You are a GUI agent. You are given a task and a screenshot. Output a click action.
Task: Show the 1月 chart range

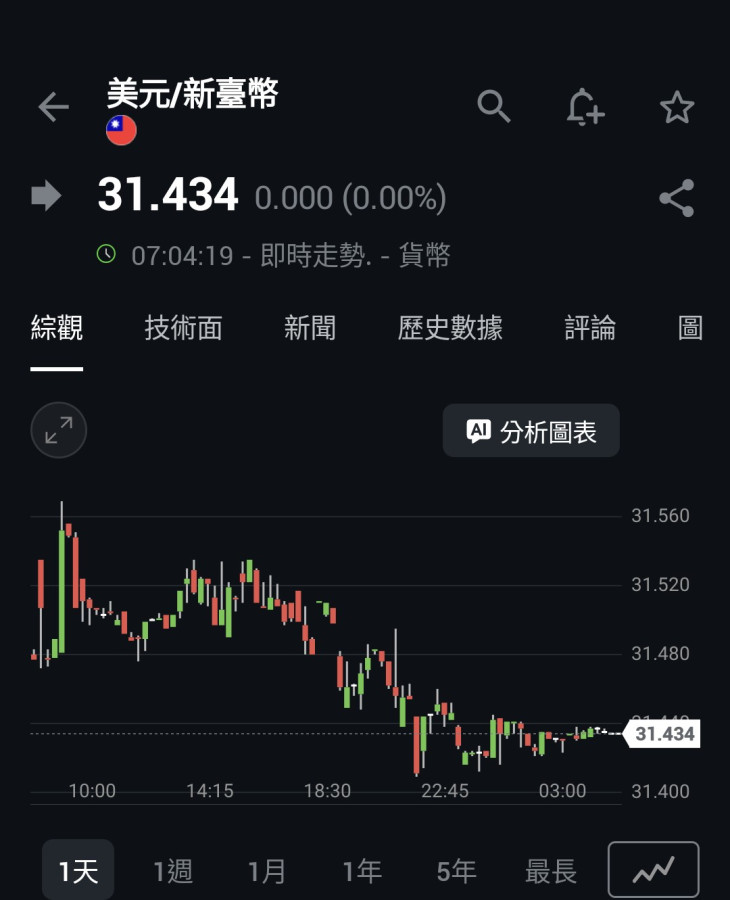point(267,871)
